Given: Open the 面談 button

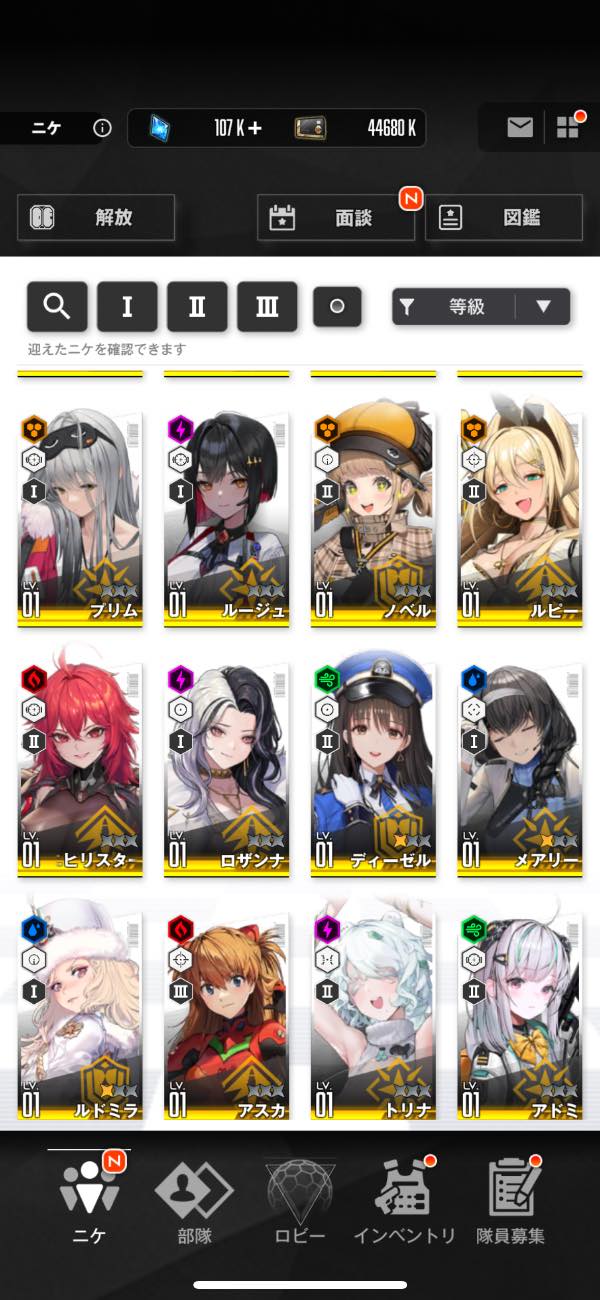Looking at the screenshot, I should (x=336, y=218).
